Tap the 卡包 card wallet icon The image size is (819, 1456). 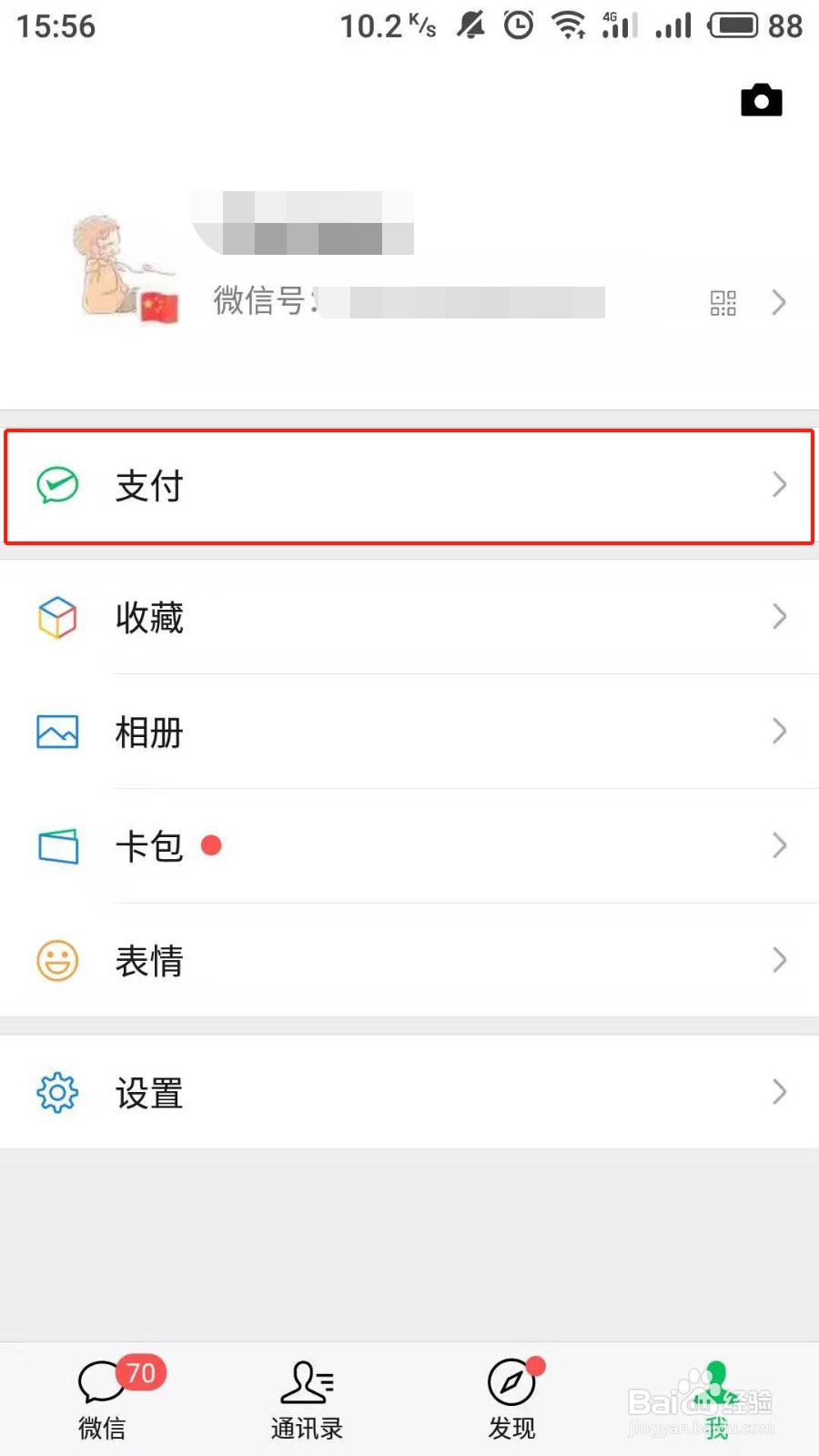pyautogui.click(x=56, y=845)
